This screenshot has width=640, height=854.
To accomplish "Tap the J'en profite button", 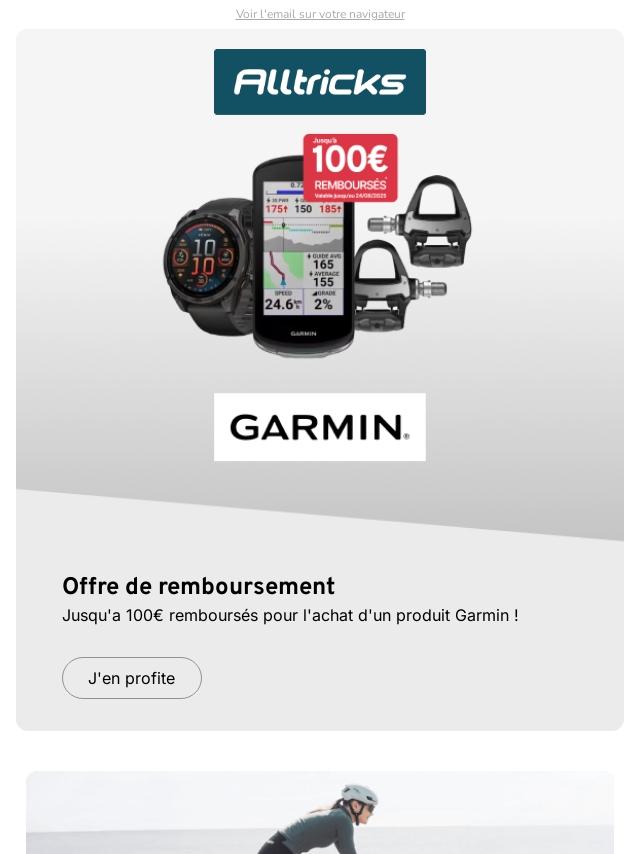I will point(132,678).
